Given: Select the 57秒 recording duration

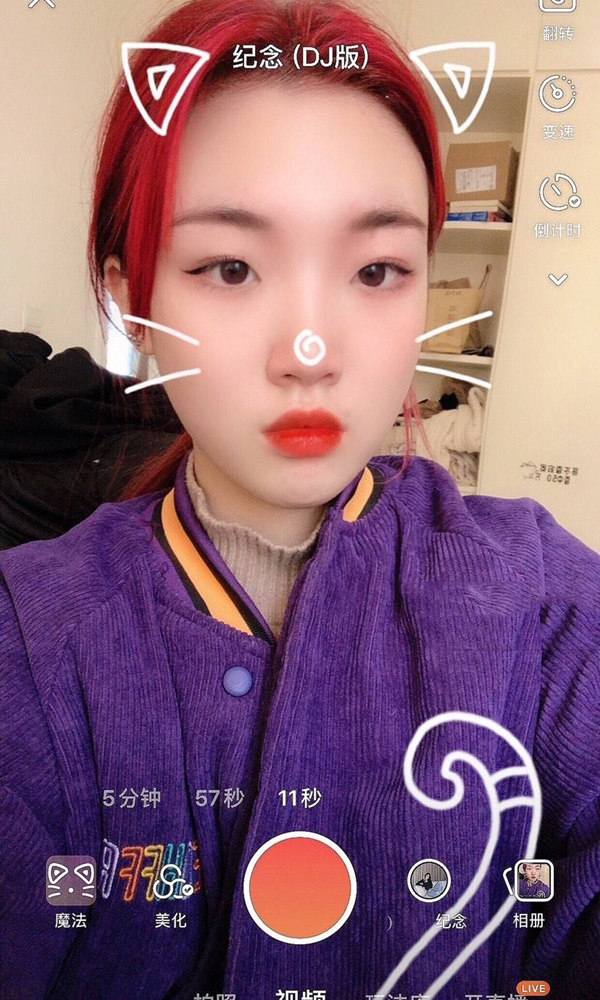Looking at the screenshot, I should click(x=219, y=798).
